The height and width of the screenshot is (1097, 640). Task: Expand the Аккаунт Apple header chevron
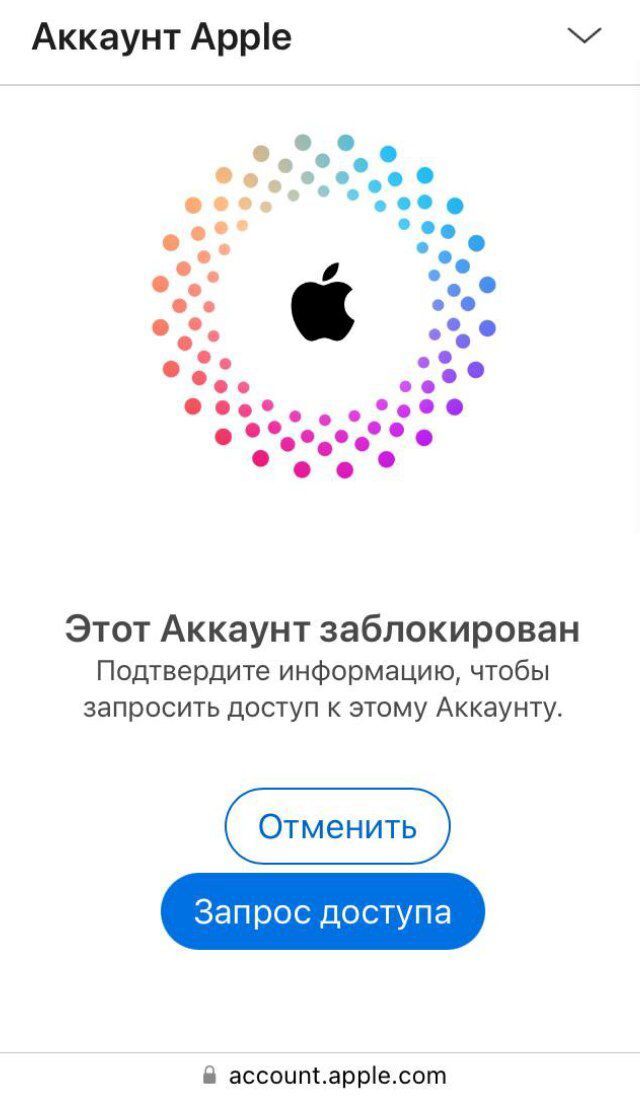584,36
